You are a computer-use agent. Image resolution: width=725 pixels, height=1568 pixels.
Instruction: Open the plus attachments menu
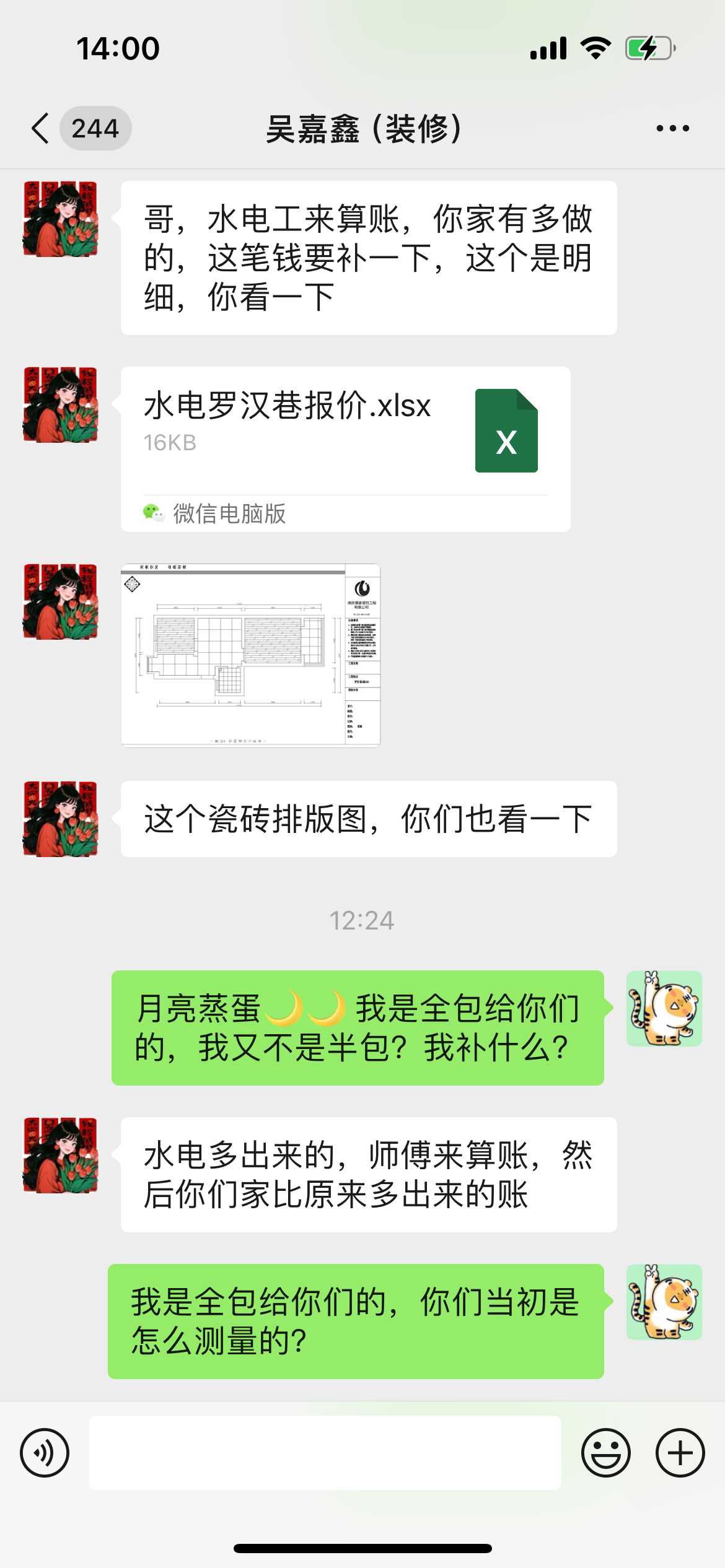(680, 1452)
